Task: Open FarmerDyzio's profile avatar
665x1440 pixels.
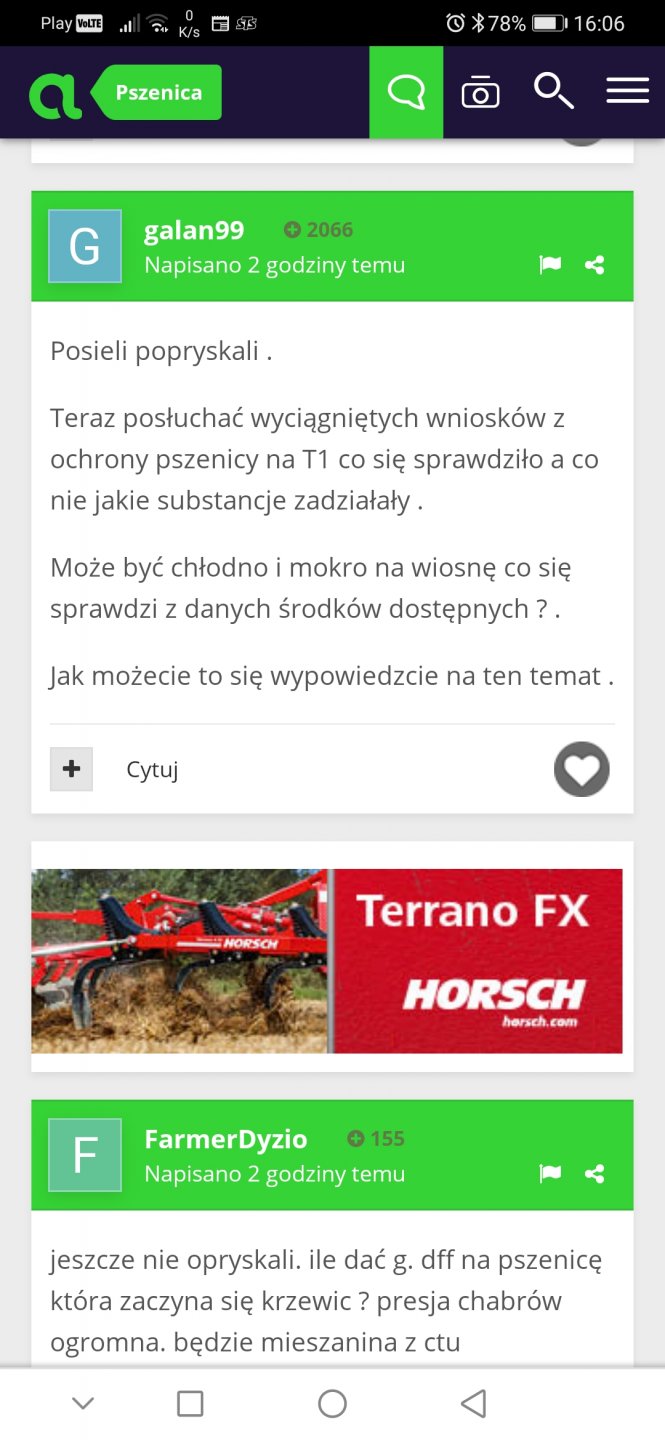Action: pos(85,1155)
